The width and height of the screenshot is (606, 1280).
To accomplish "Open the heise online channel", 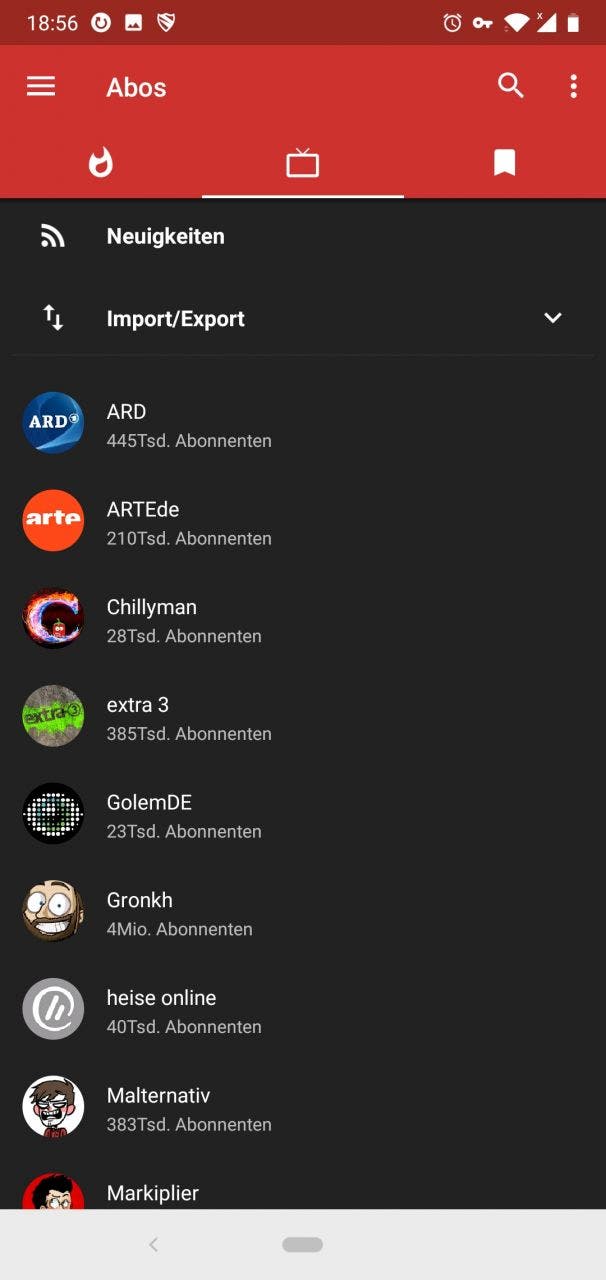I will tap(303, 1010).
